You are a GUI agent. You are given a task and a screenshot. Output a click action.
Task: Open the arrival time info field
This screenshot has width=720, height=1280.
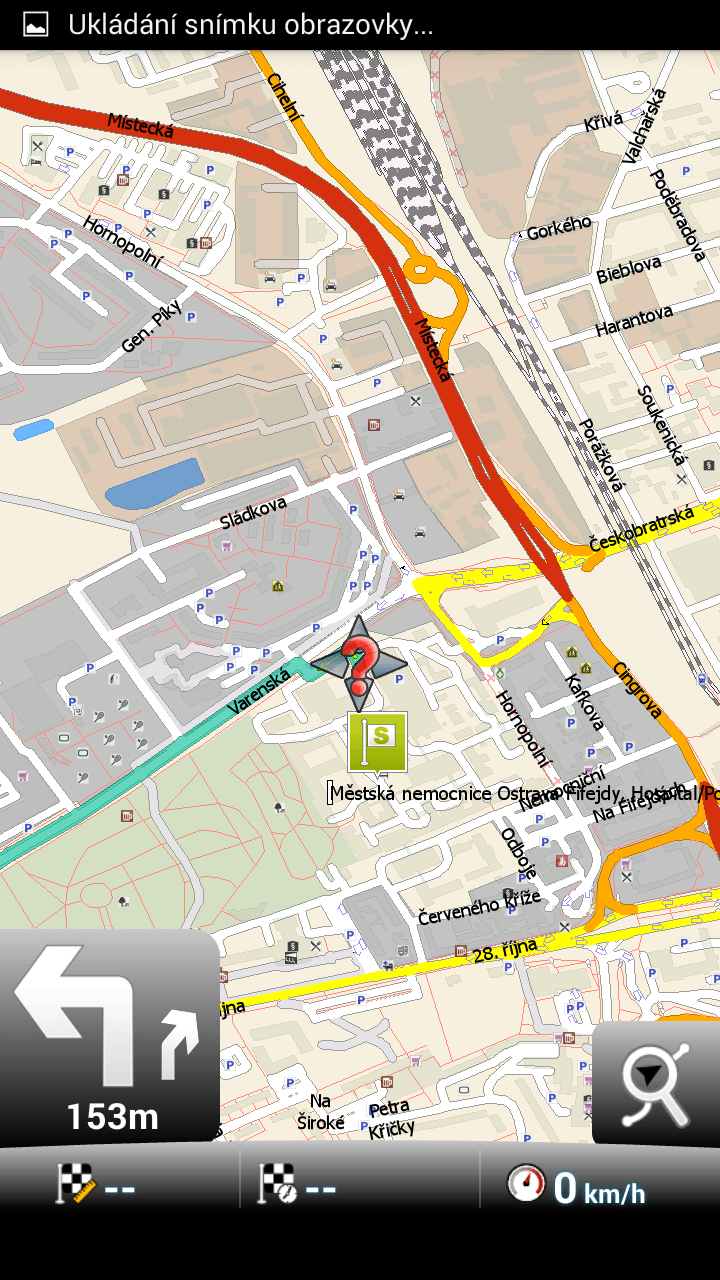point(360,1187)
